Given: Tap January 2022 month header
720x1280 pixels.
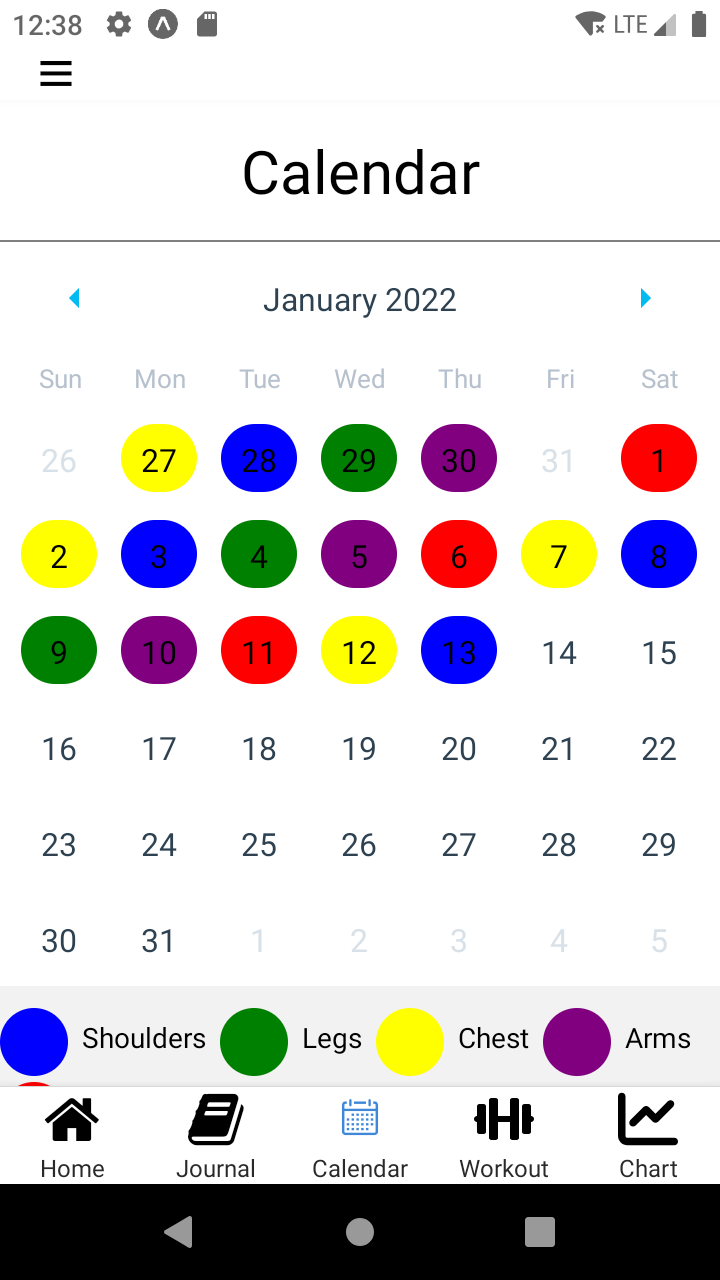Looking at the screenshot, I should [x=359, y=299].
